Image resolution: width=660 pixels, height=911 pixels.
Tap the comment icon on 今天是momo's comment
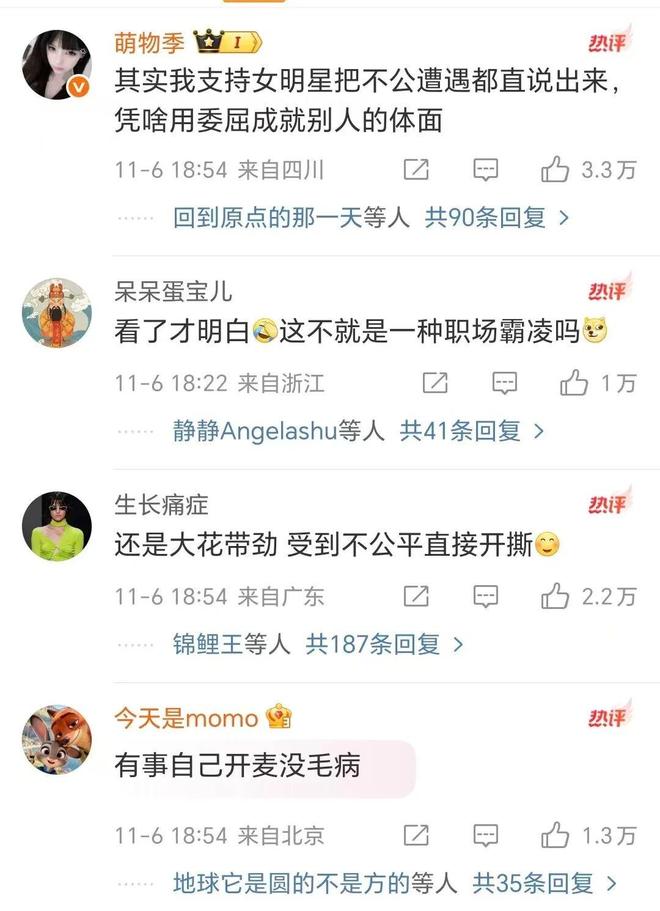point(485,836)
